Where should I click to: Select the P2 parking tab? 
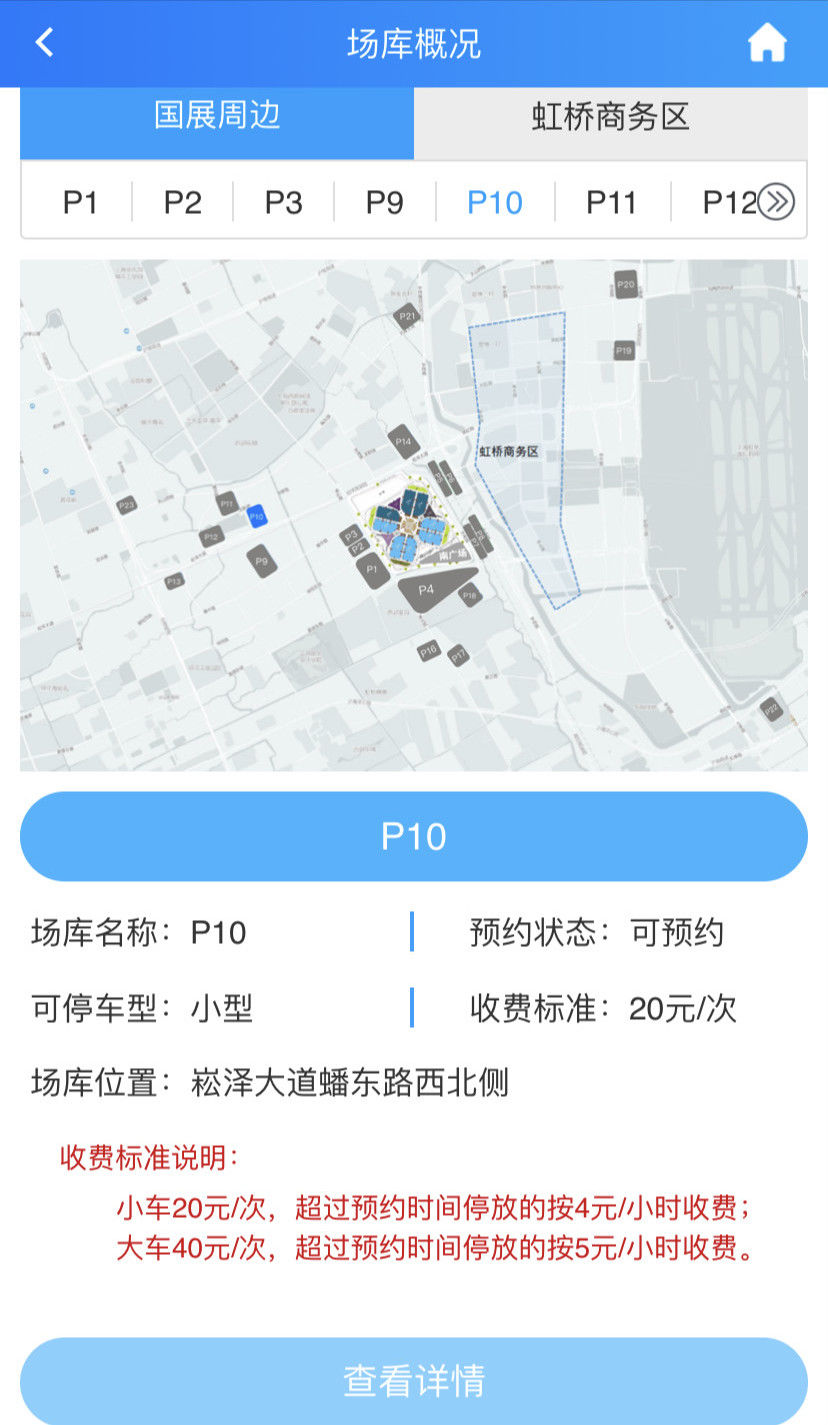tap(183, 202)
